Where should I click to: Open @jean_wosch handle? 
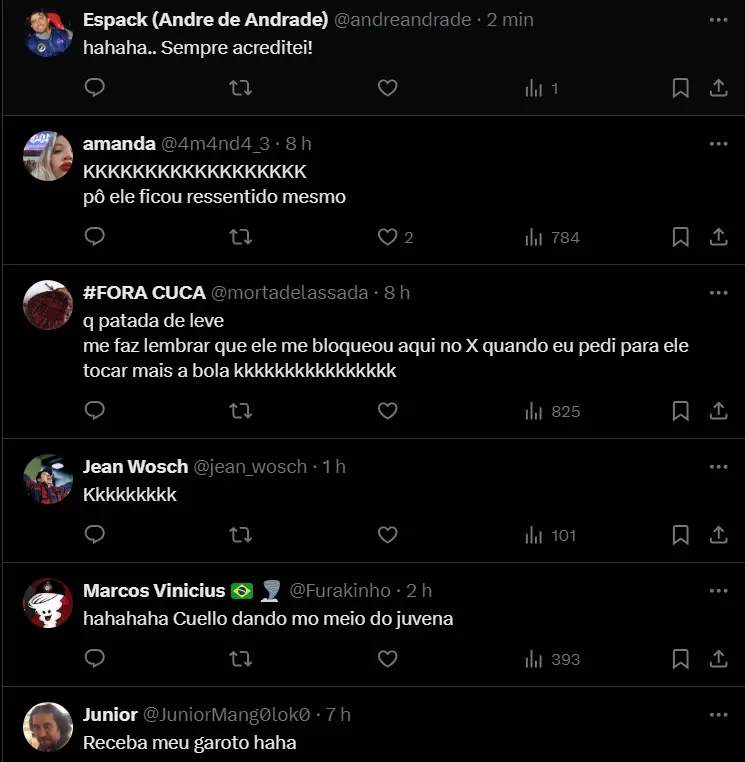[x=249, y=467]
